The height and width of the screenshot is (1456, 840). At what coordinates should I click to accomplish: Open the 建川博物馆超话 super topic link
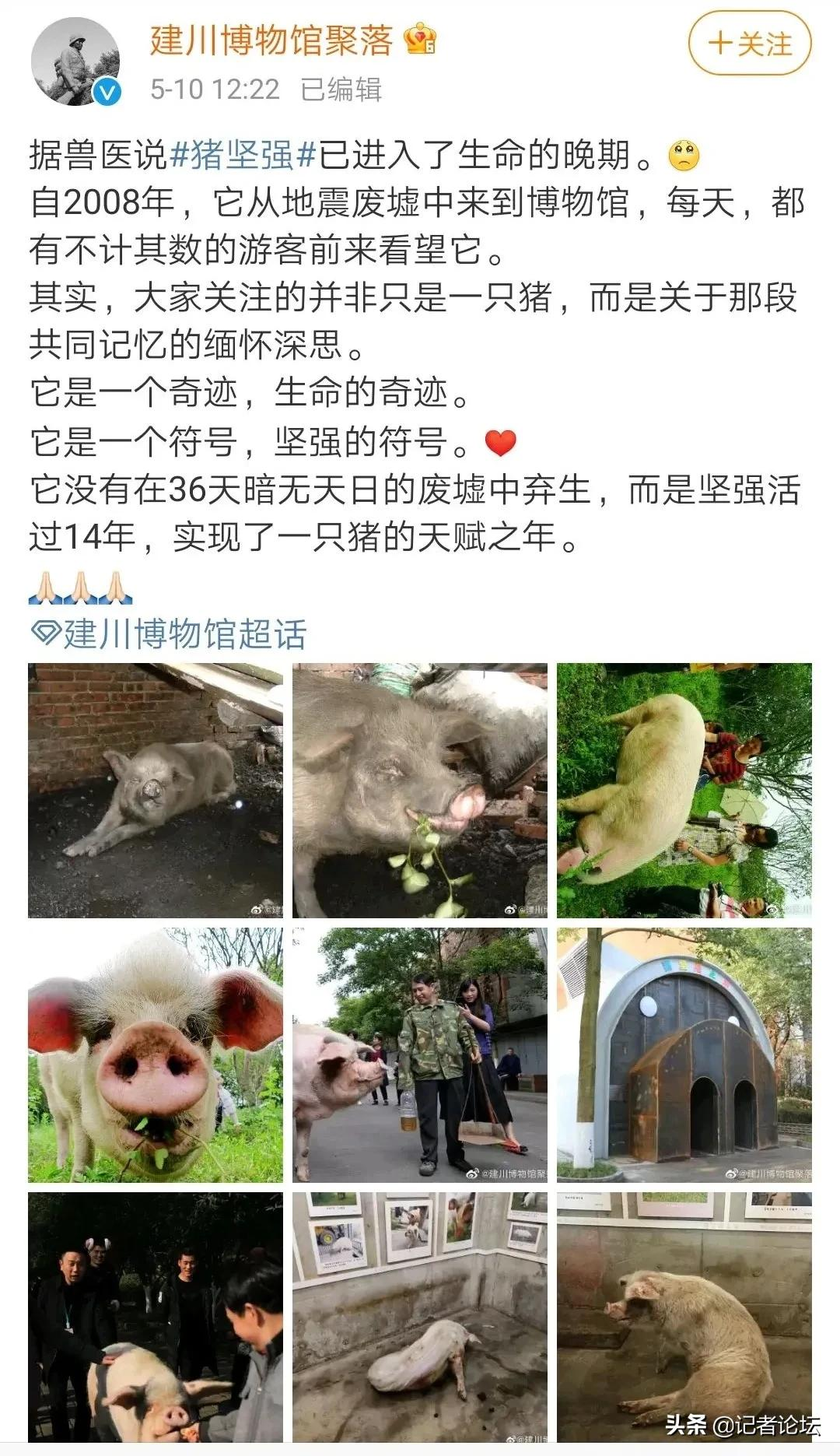coord(170,634)
